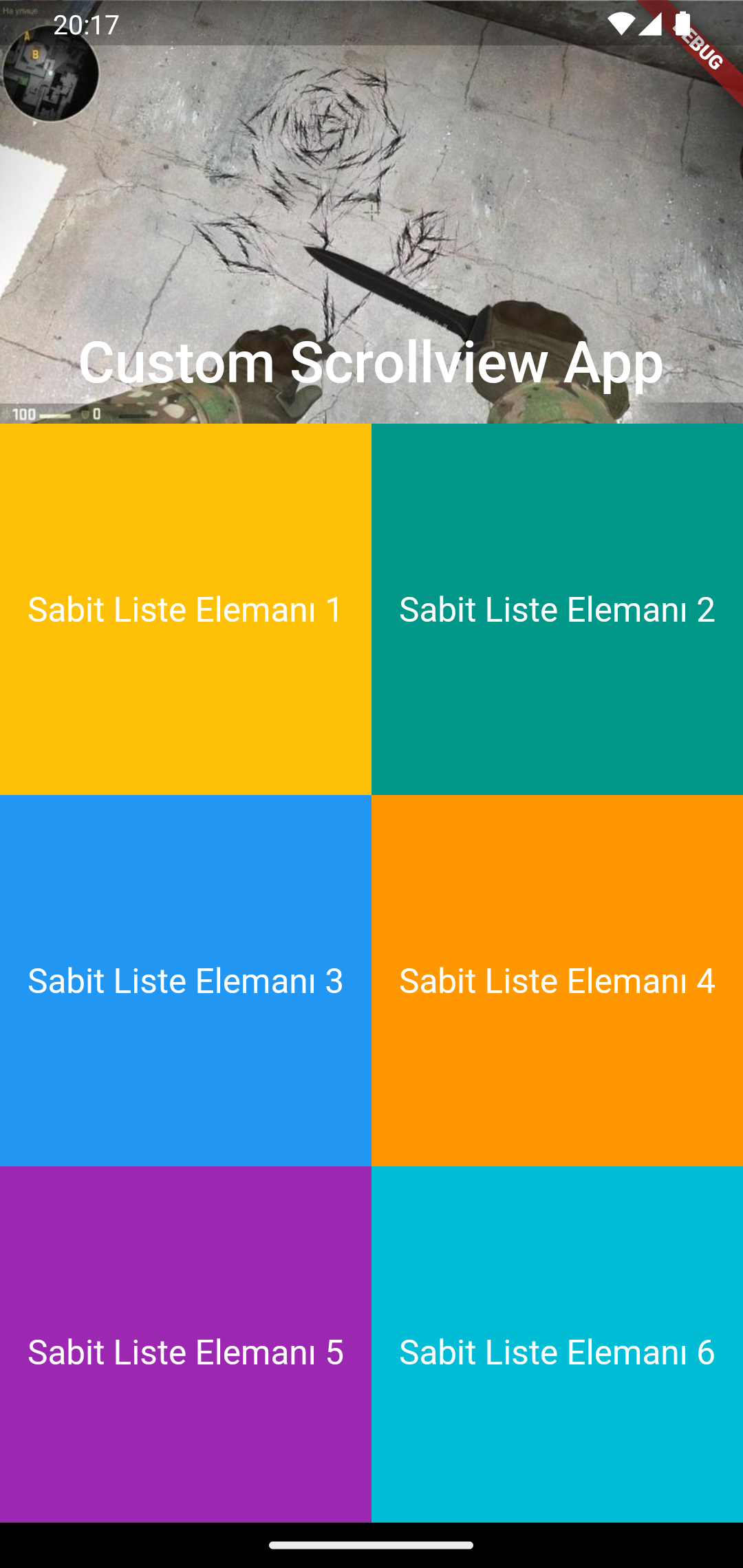Select the yellow Sabit Liste Elemanı 1 tile
This screenshot has height=1568, width=743.
click(184, 609)
